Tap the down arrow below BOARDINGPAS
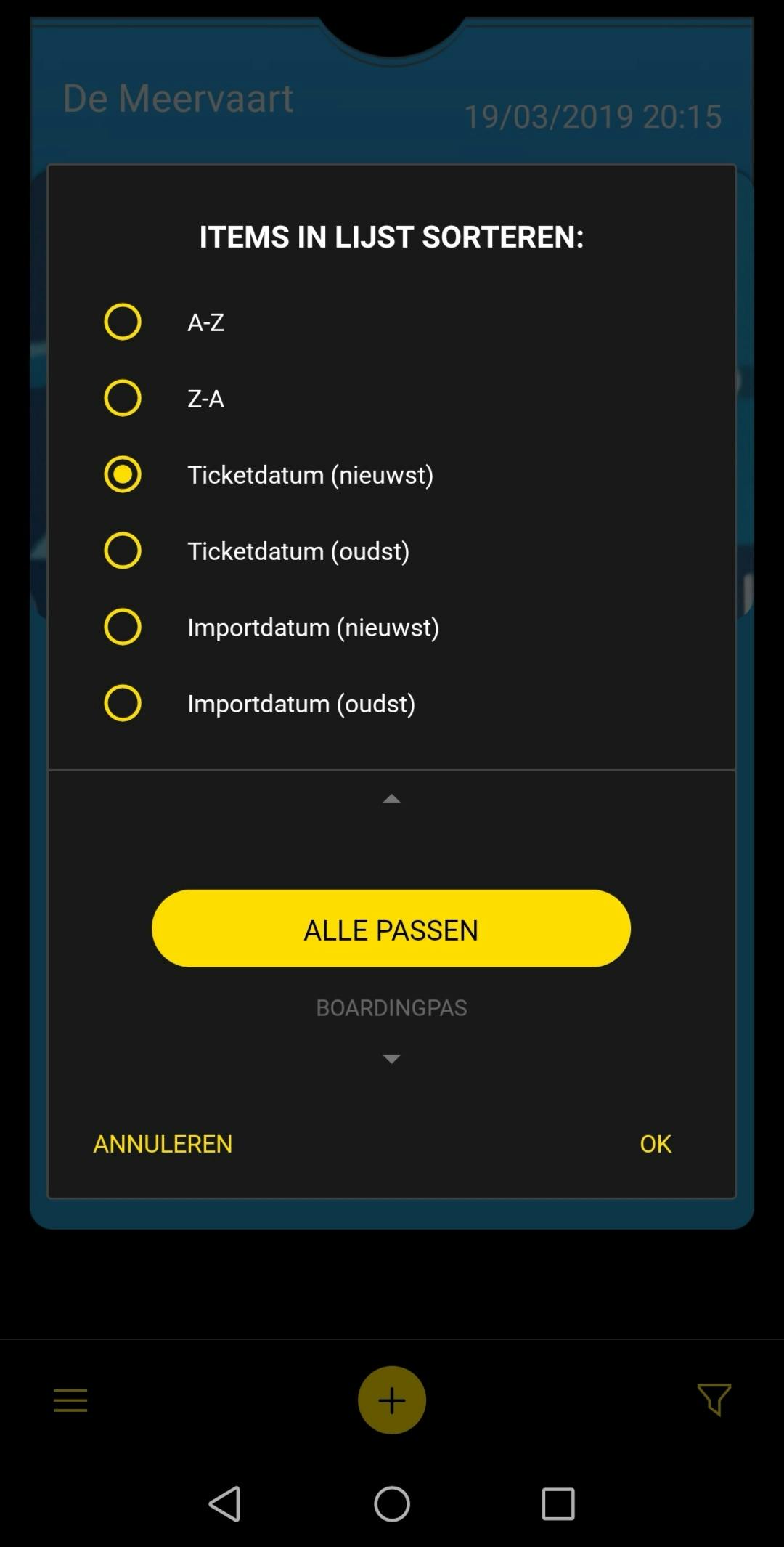 [391, 1059]
